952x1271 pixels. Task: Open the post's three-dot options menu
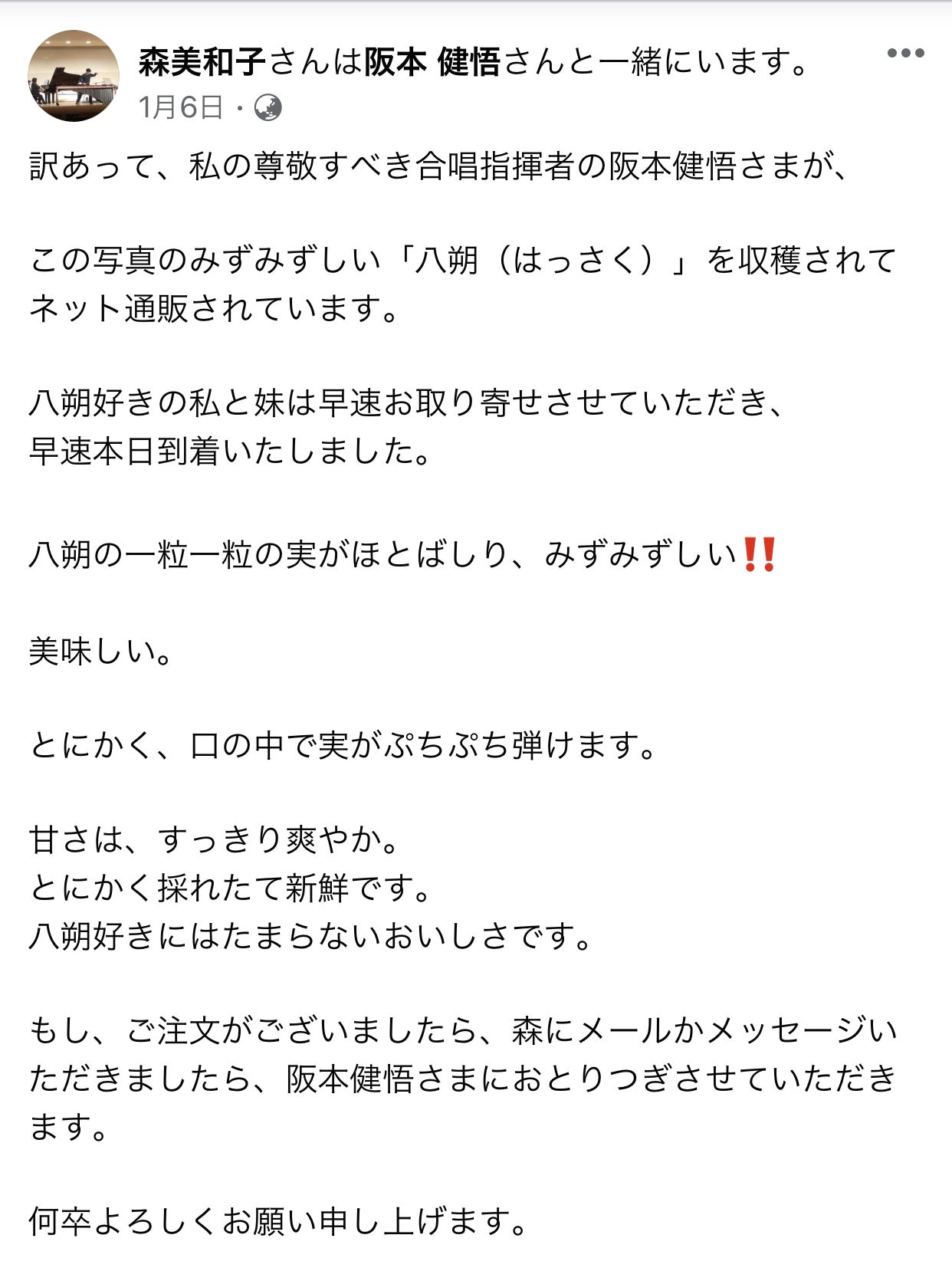pyautogui.click(x=905, y=54)
